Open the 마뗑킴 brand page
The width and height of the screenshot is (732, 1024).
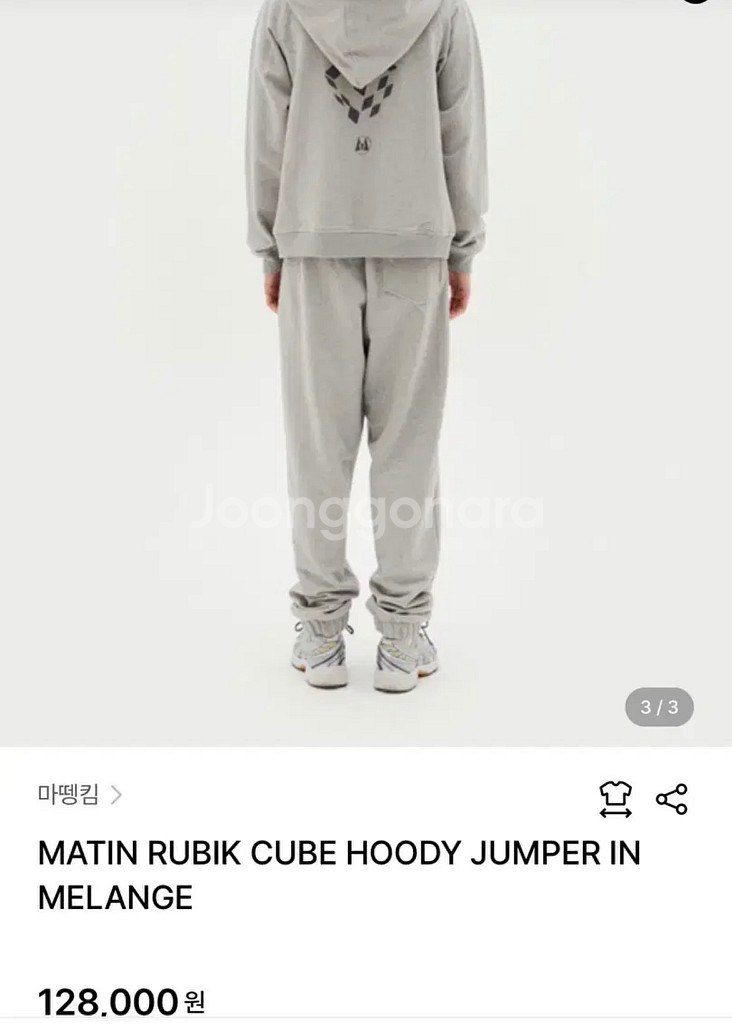click(79, 796)
